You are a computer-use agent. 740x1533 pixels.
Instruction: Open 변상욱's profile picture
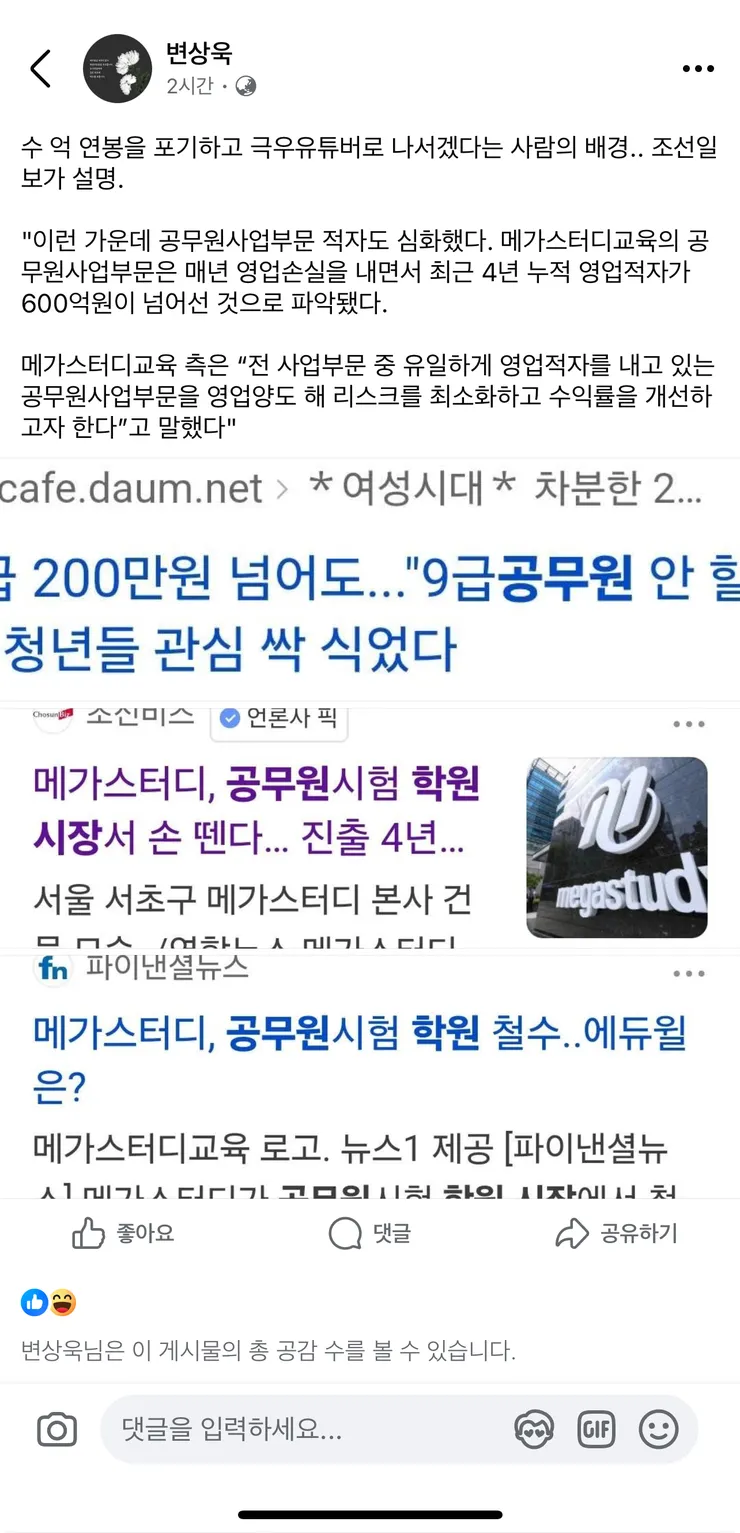click(x=117, y=69)
